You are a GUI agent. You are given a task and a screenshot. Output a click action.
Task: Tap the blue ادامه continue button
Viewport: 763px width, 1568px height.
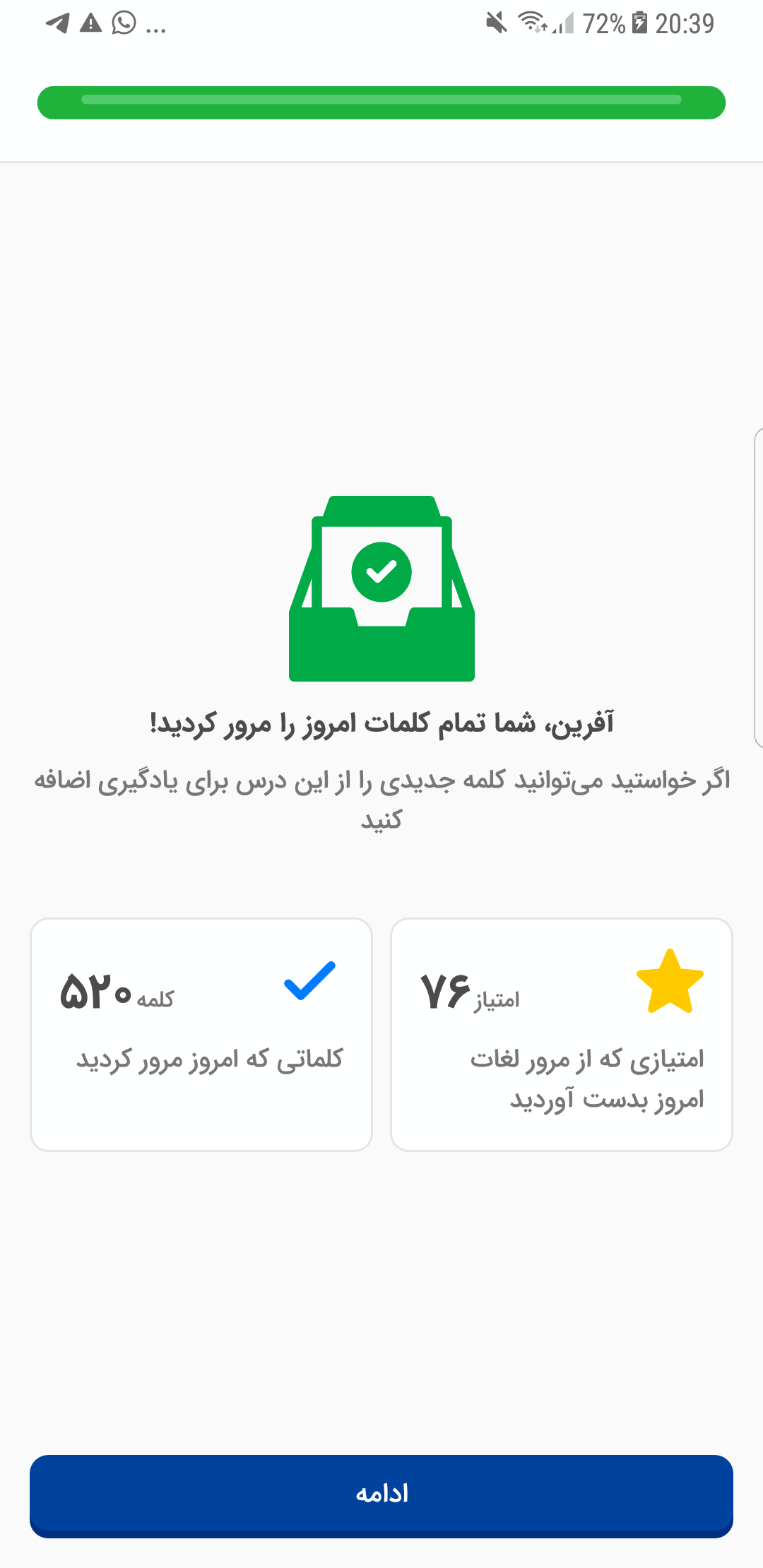(381, 1495)
